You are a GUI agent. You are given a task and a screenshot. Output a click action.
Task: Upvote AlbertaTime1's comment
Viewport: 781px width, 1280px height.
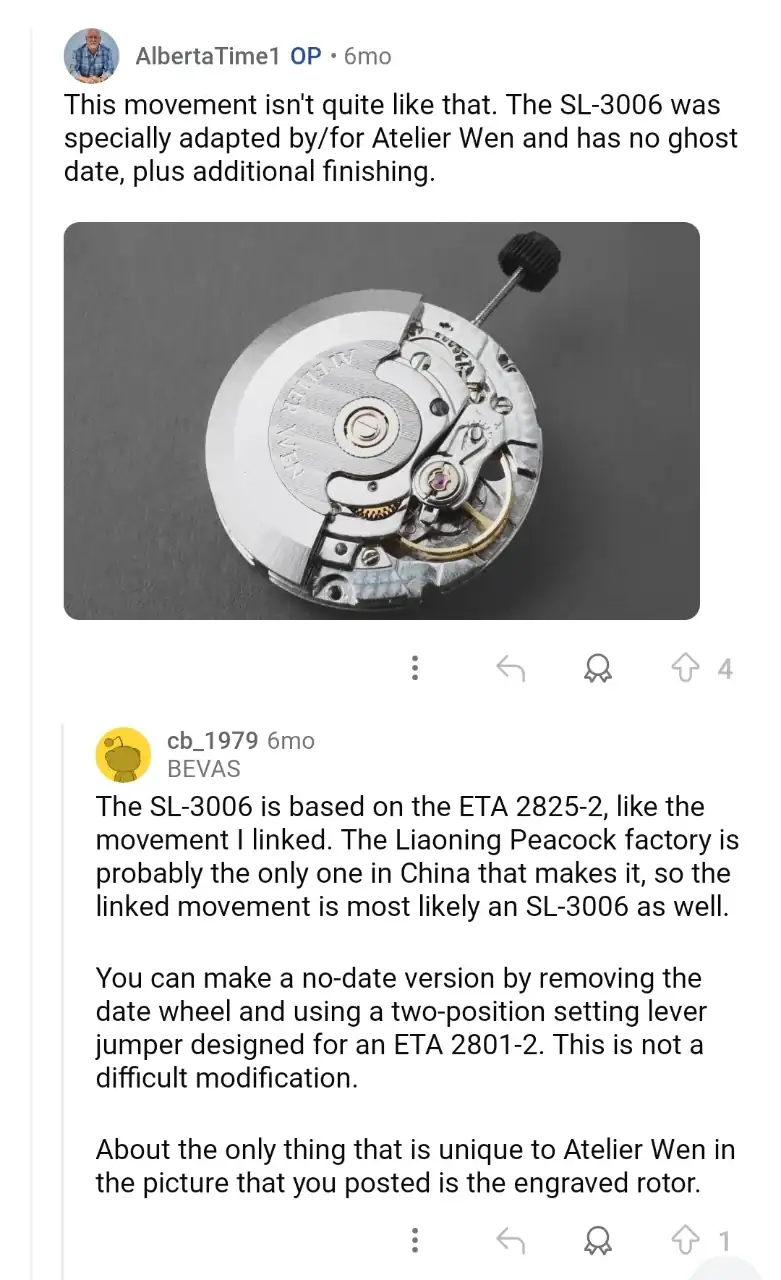(x=686, y=669)
